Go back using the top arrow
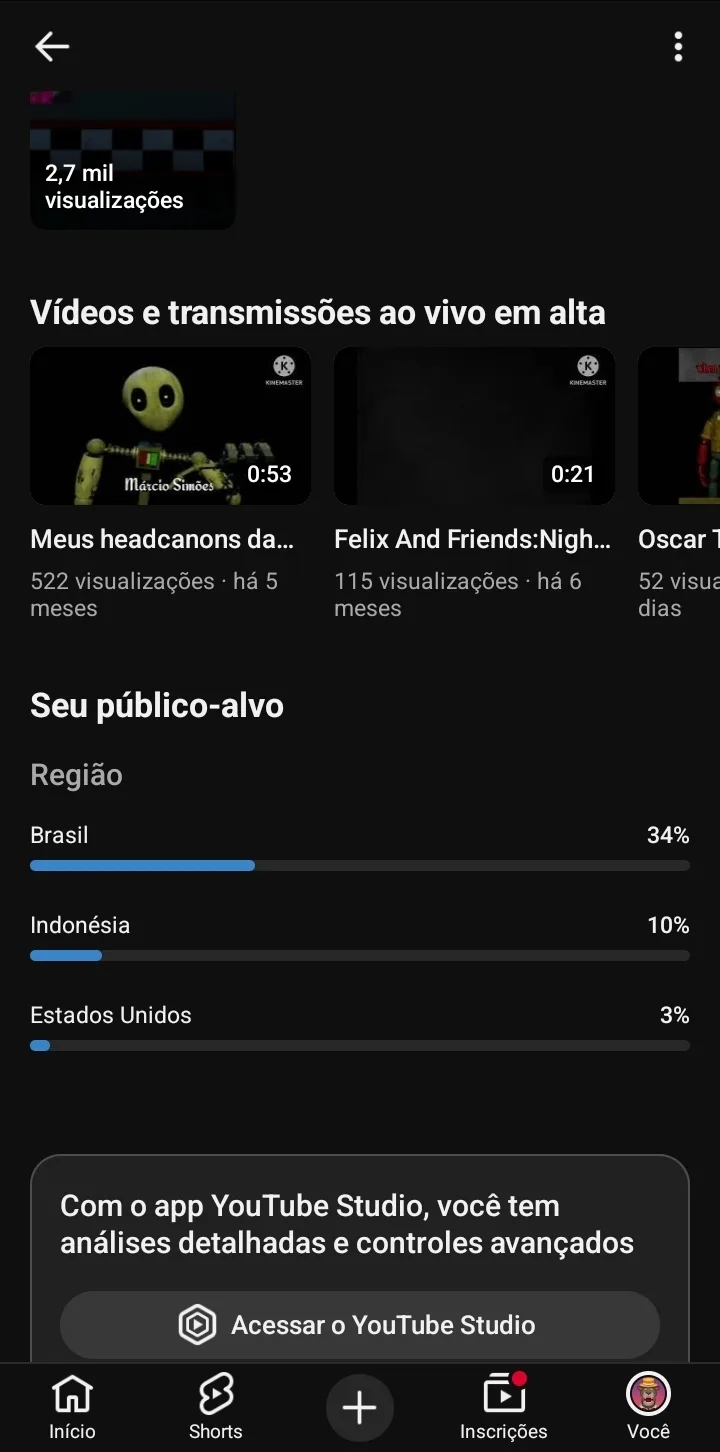This screenshot has height=1452, width=720. (x=52, y=46)
